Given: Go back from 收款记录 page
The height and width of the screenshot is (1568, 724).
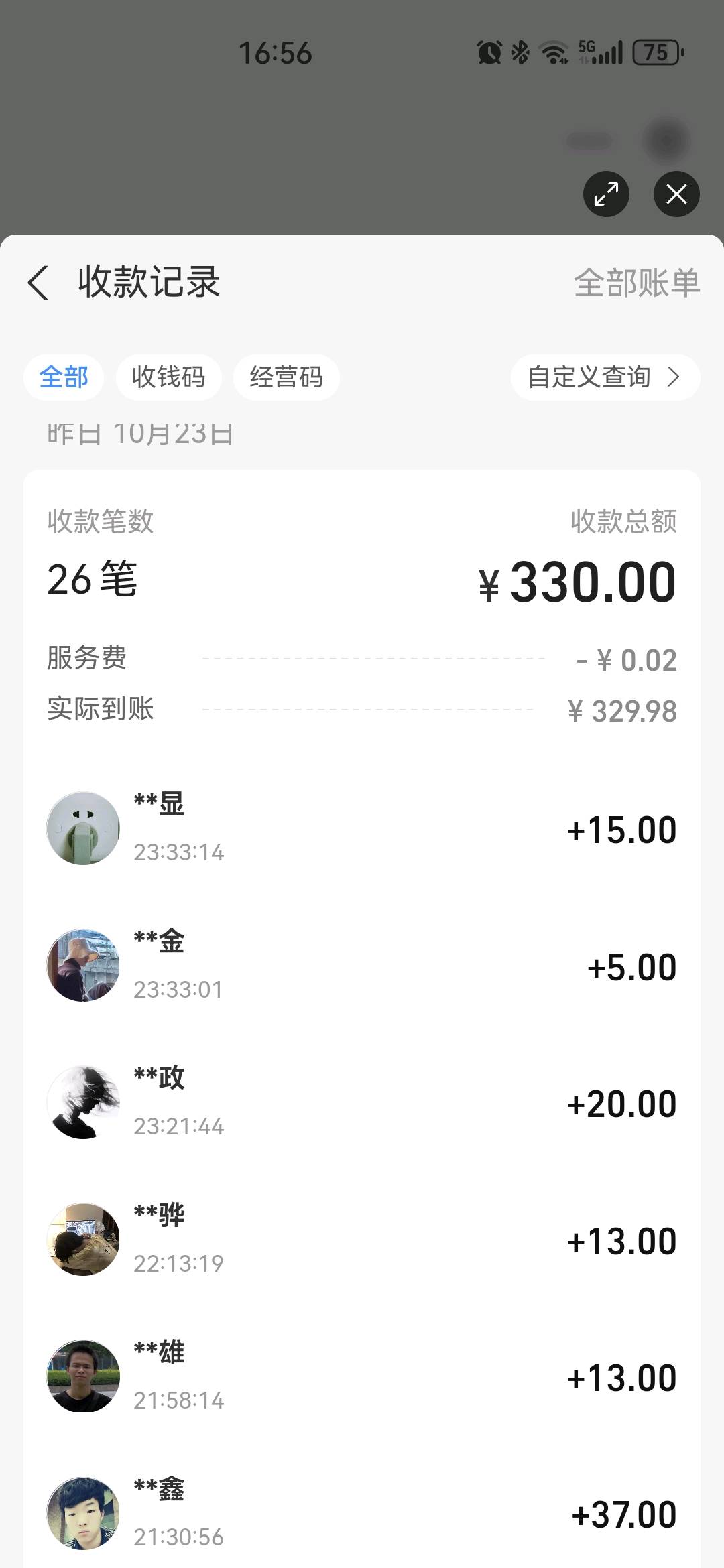Looking at the screenshot, I should click(38, 282).
